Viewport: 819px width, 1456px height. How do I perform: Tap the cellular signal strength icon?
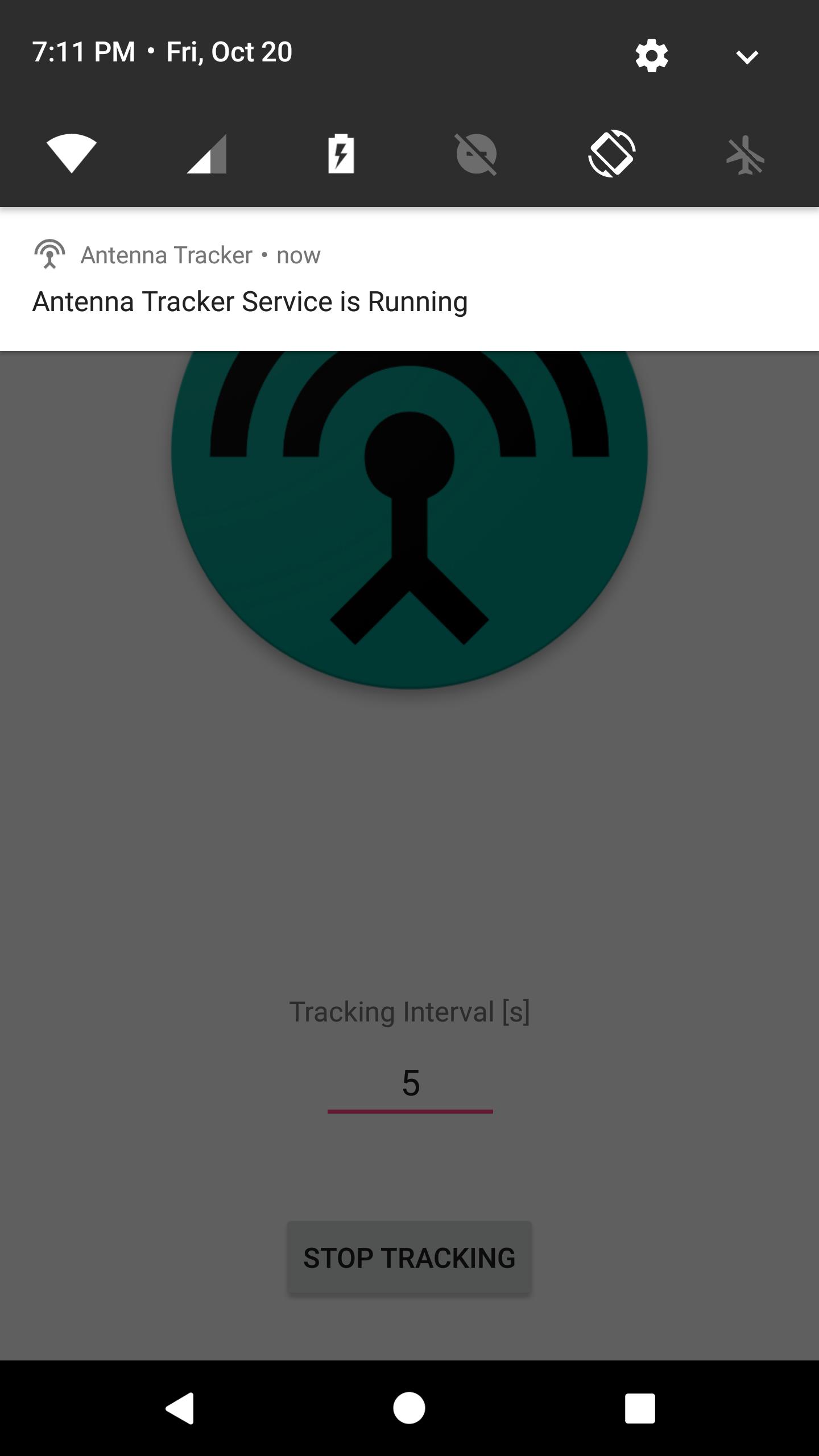[x=206, y=154]
